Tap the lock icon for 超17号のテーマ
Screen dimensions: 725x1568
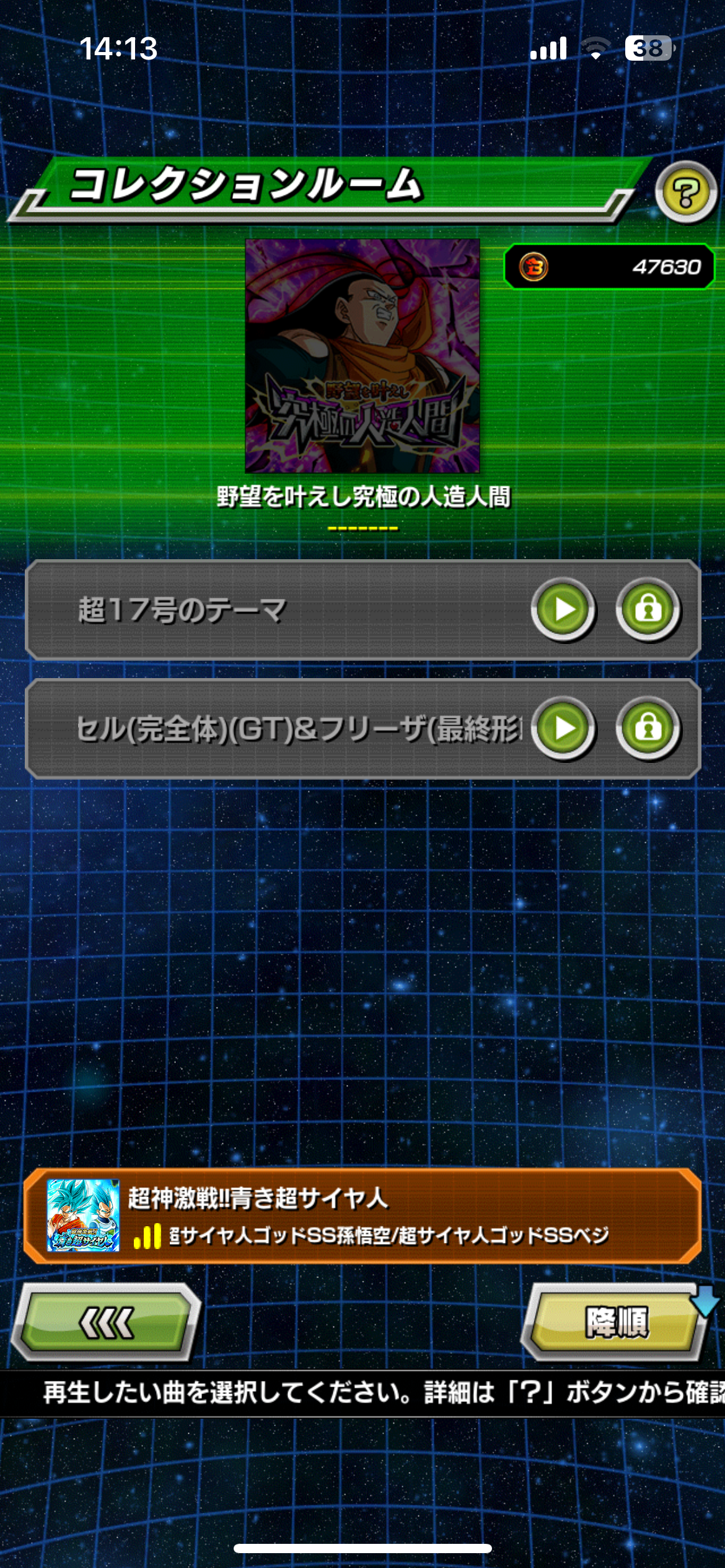coord(648,609)
